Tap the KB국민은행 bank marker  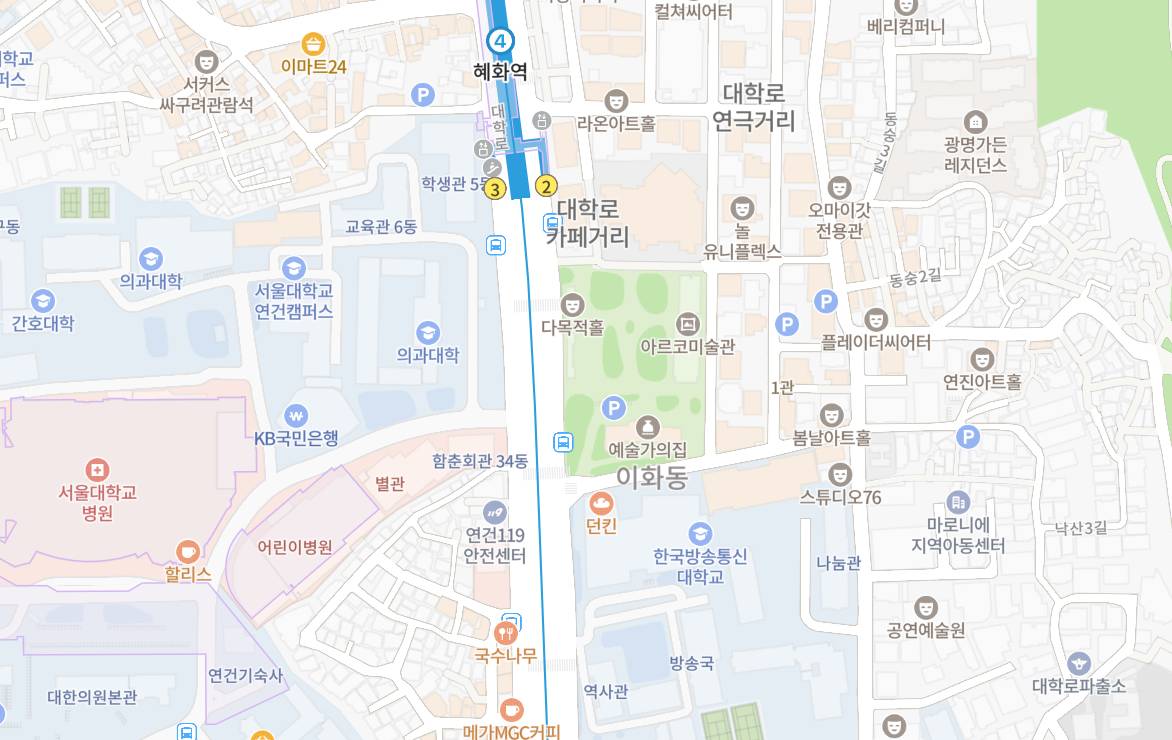coord(295,414)
